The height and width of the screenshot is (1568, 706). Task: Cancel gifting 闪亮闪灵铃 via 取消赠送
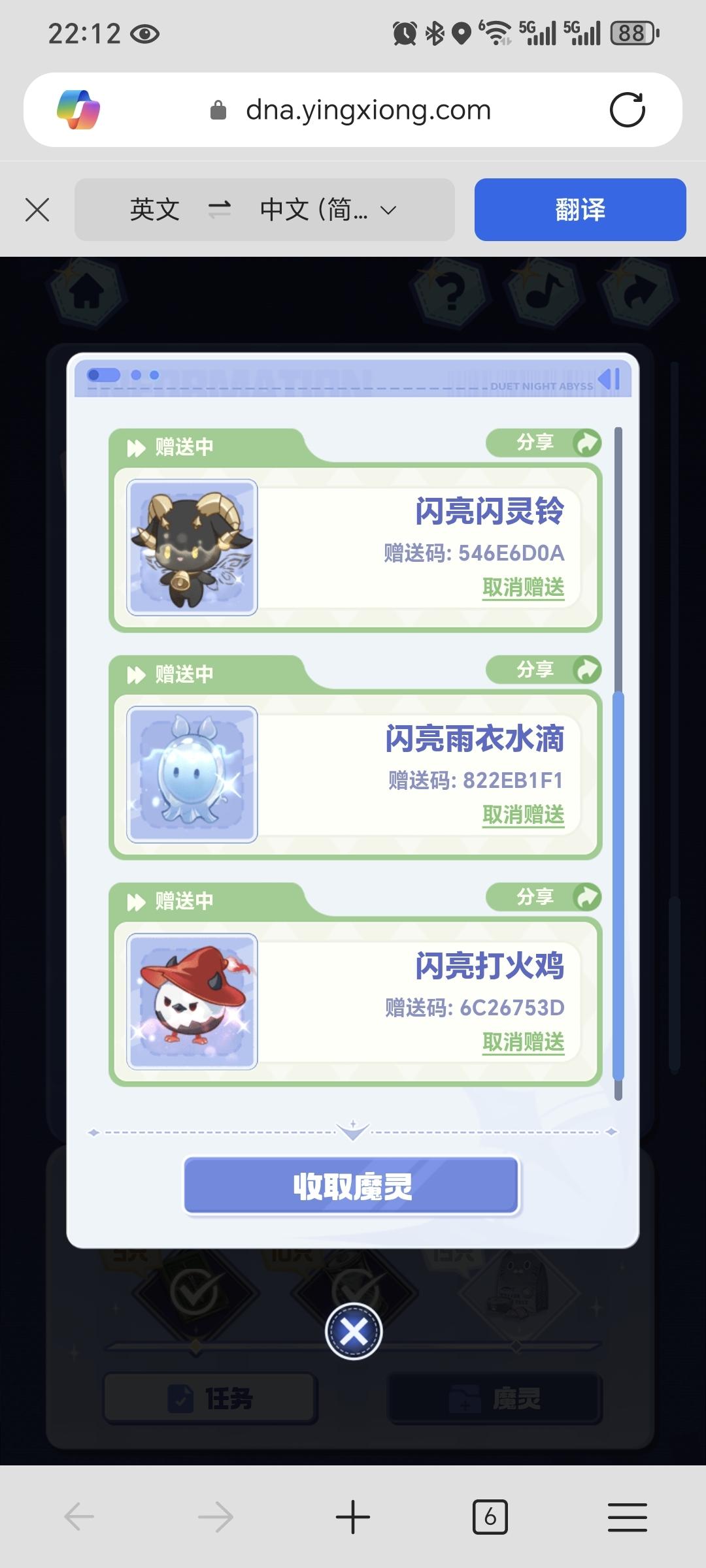pyautogui.click(x=523, y=587)
